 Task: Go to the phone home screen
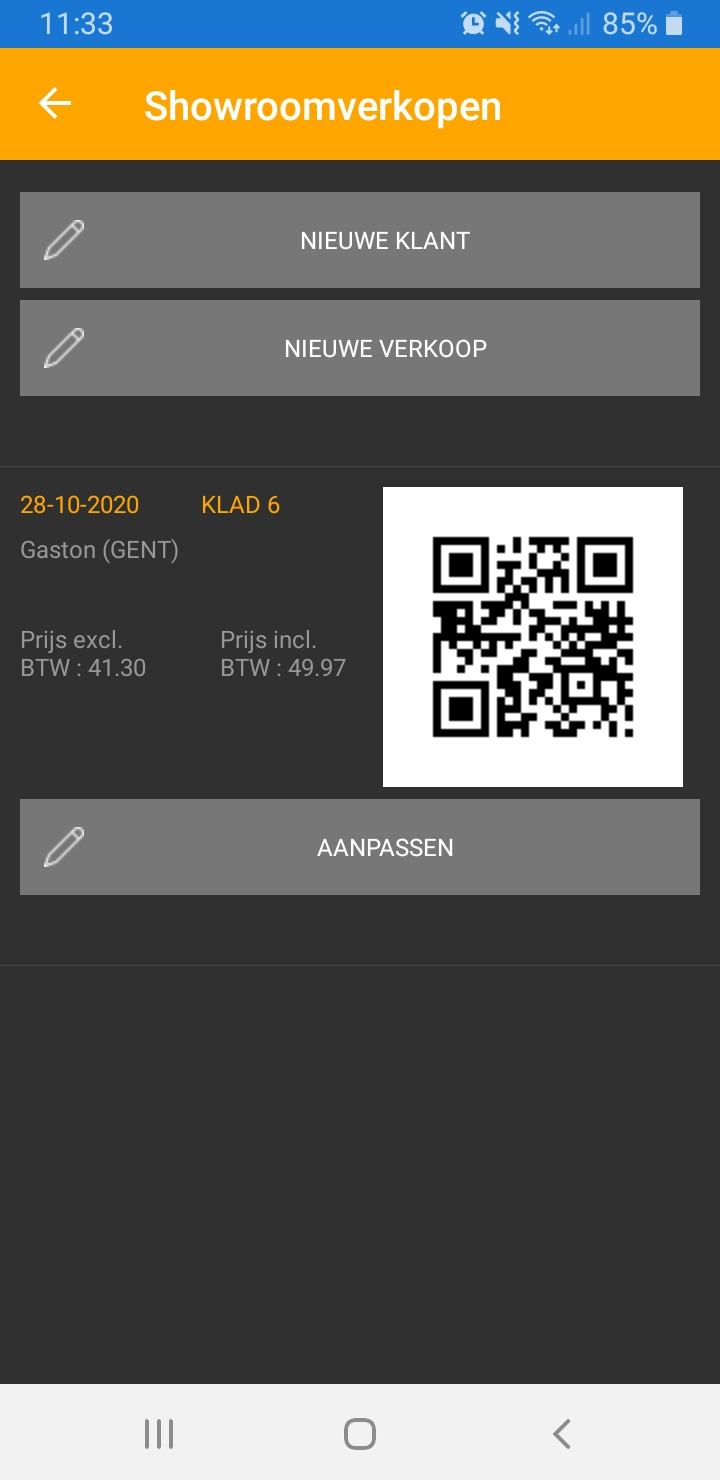tap(360, 1434)
